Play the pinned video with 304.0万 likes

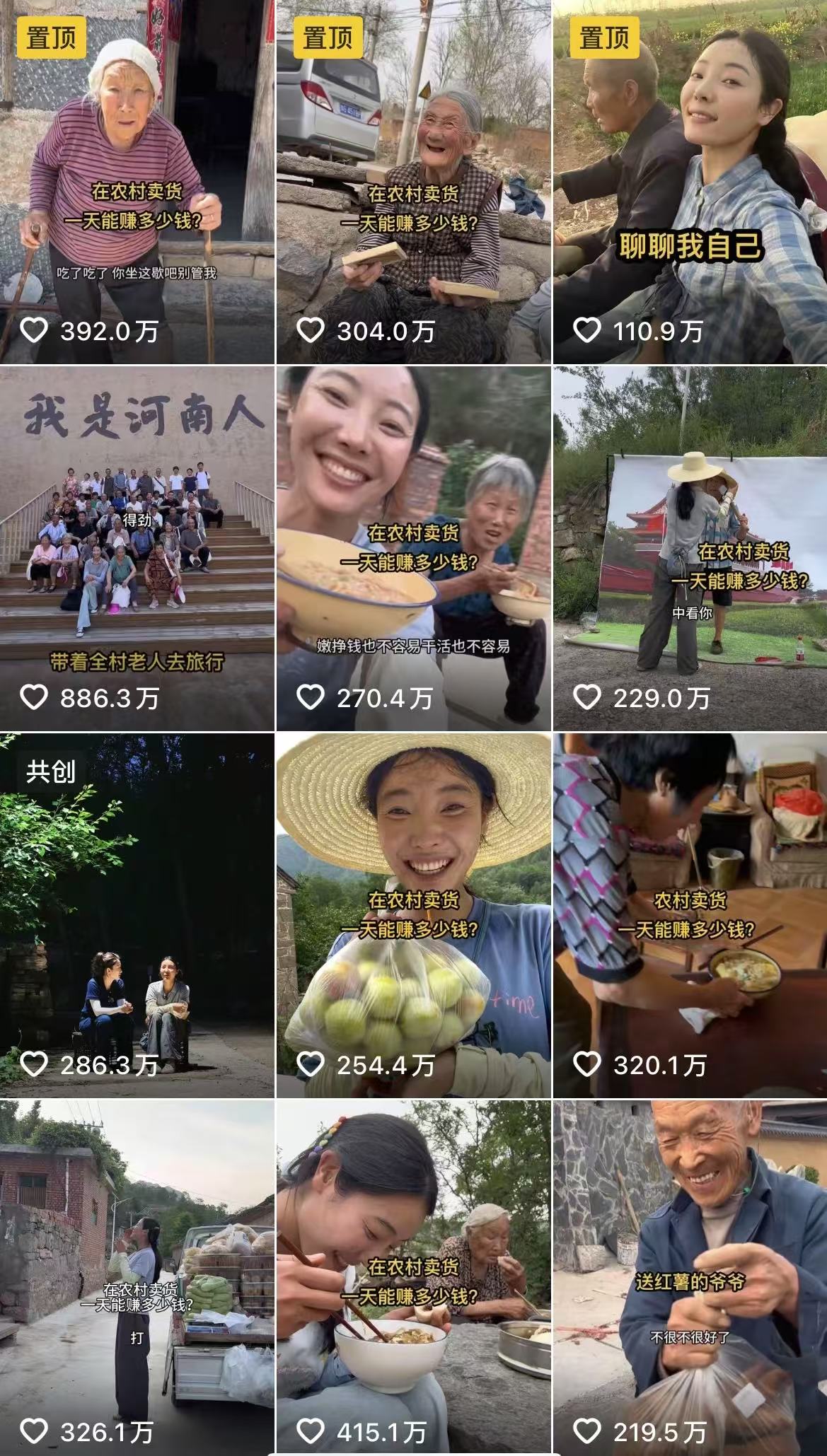pyautogui.click(x=413, y=182)
